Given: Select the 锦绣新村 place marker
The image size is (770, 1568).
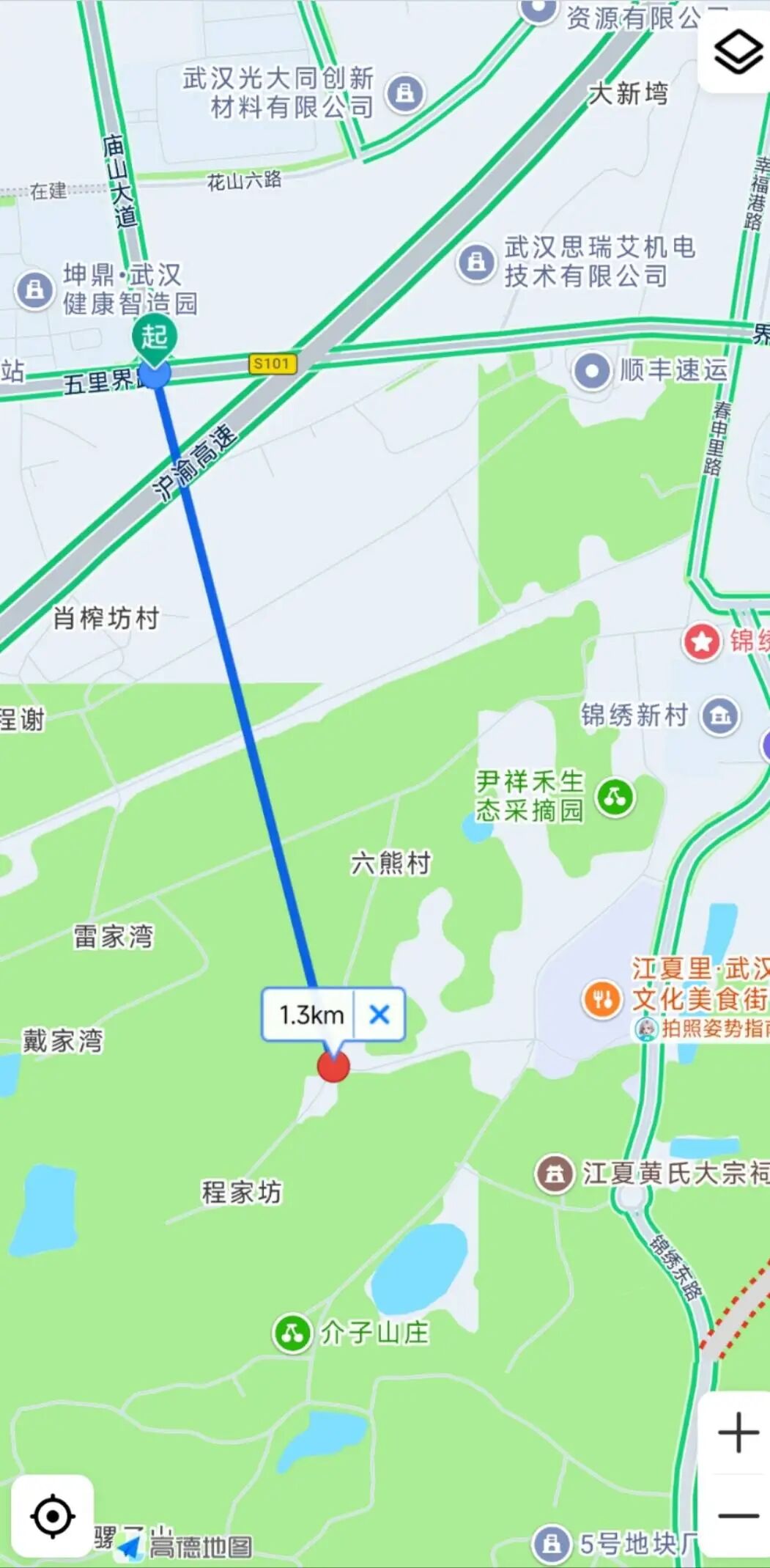Looking at the screenshot, I should [720, 715].
